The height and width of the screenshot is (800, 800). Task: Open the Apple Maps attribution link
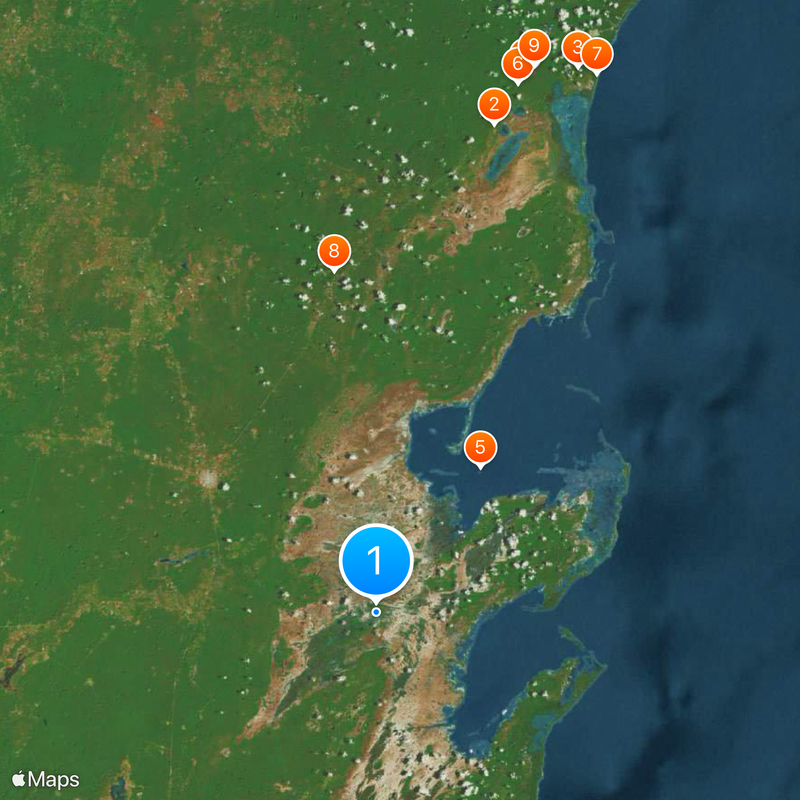tap(46, 779)
